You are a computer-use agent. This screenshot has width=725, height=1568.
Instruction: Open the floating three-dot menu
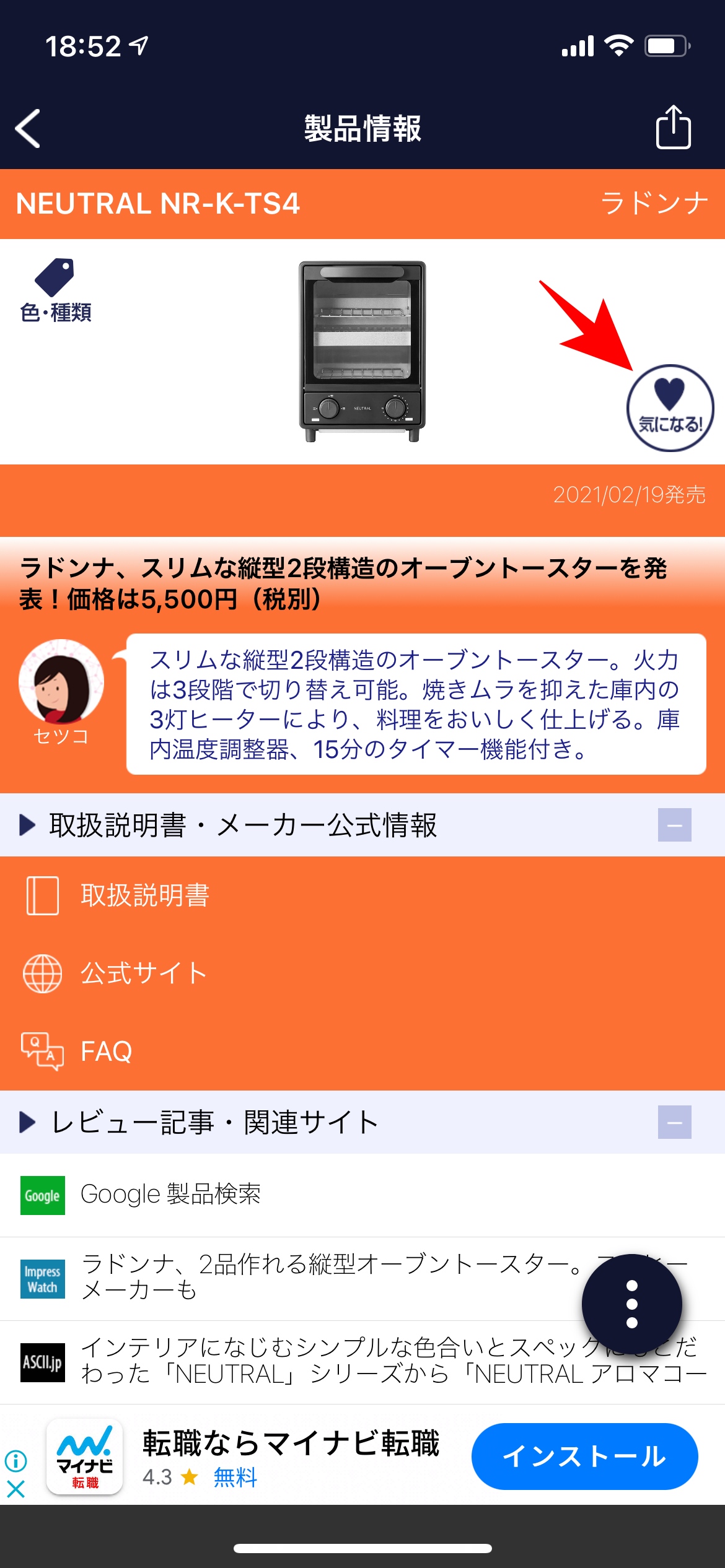pyautogui.click(x=631, y=1304)
